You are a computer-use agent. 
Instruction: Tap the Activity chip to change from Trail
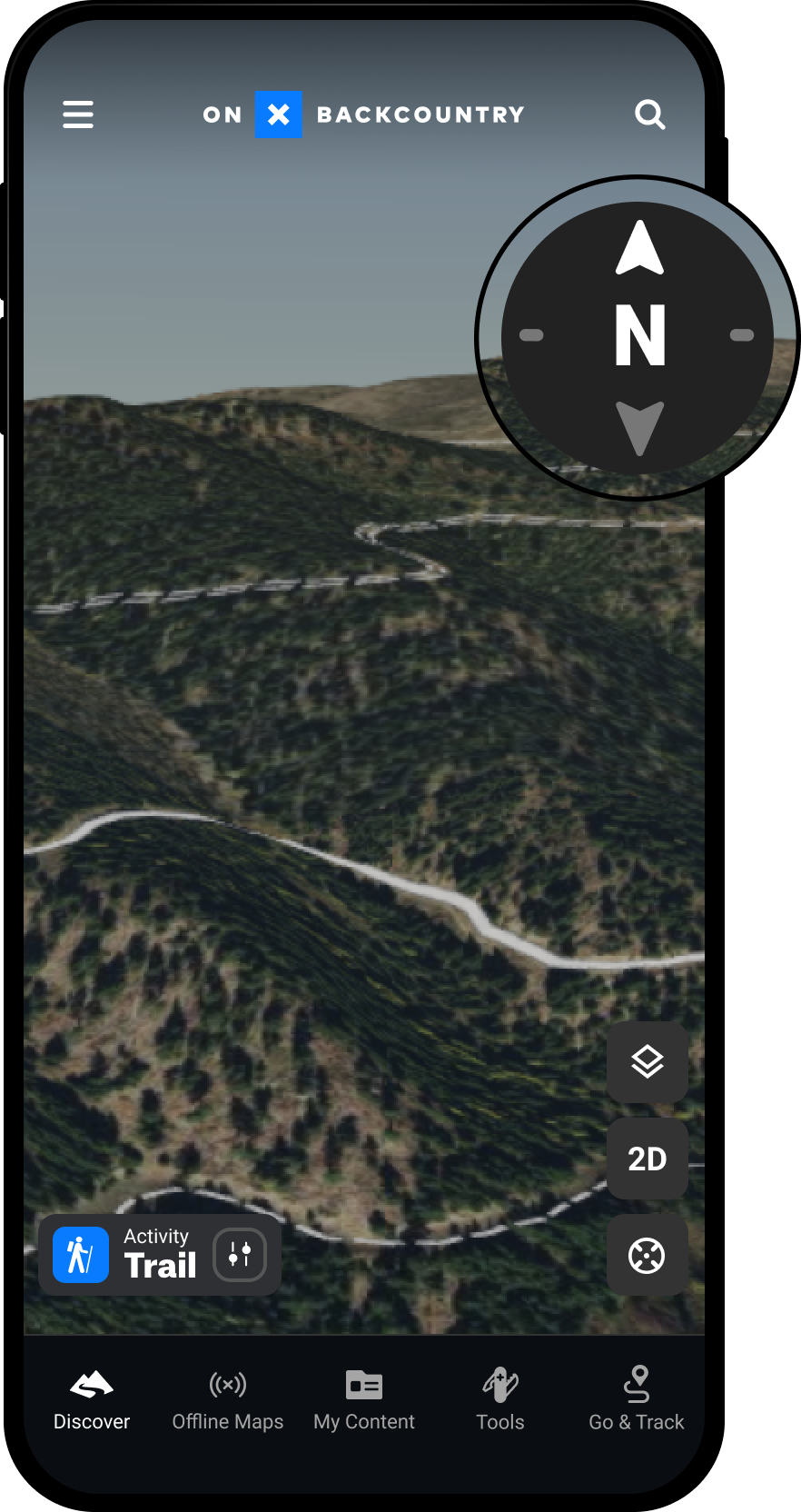point(159,1255)
